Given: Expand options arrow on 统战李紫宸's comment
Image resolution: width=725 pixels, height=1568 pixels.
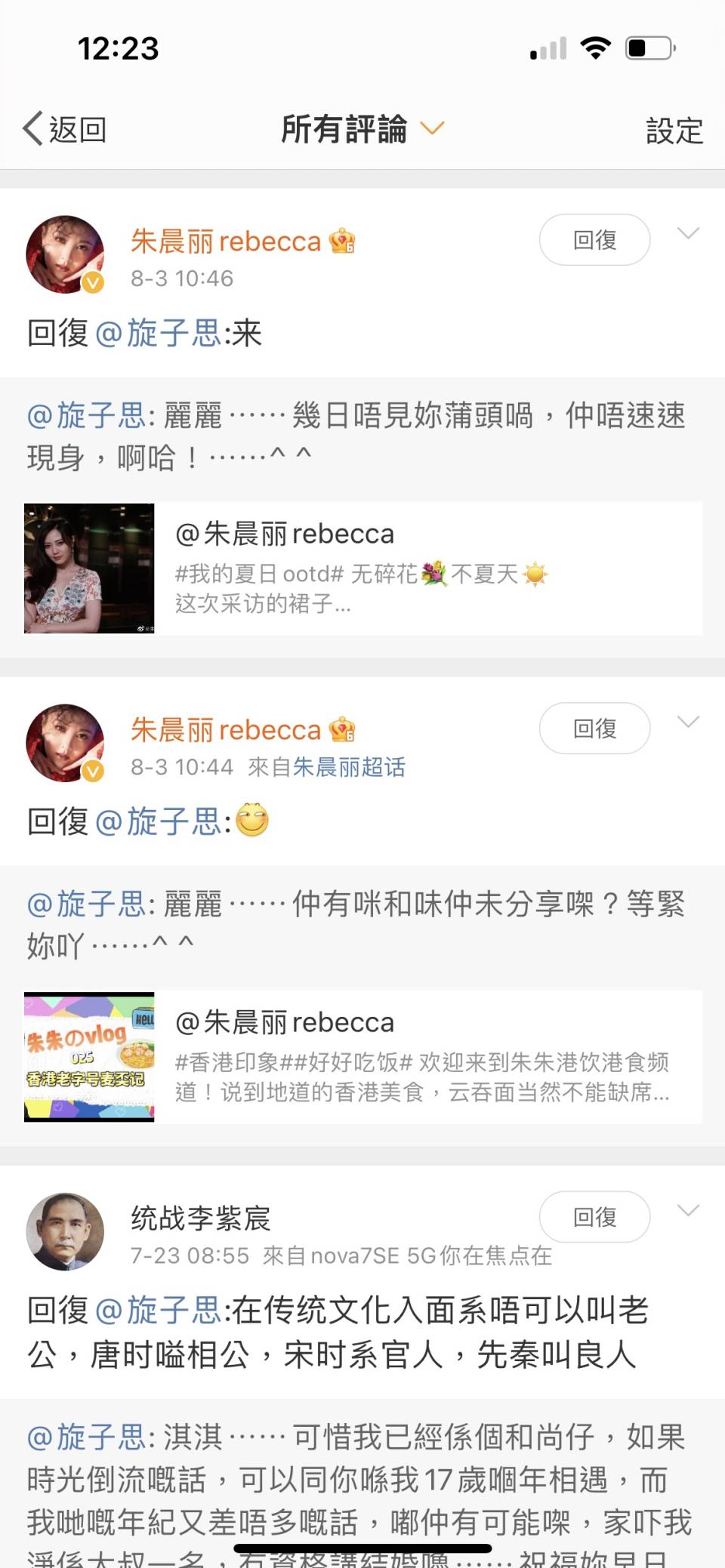Looking at the screenshot, I should pos(688,1210).
